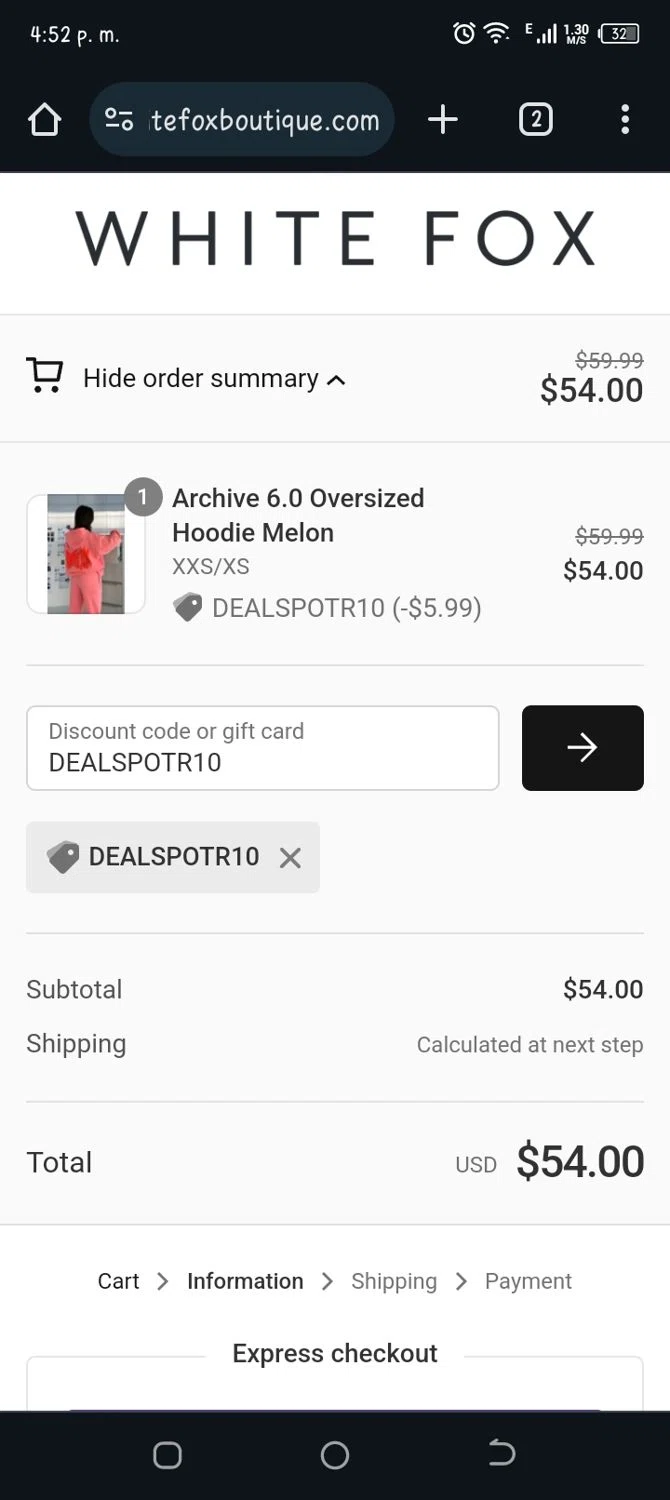Screen dimensions: 670x1500
Task: Return to the Cart step
Action: pos(118,1281)
